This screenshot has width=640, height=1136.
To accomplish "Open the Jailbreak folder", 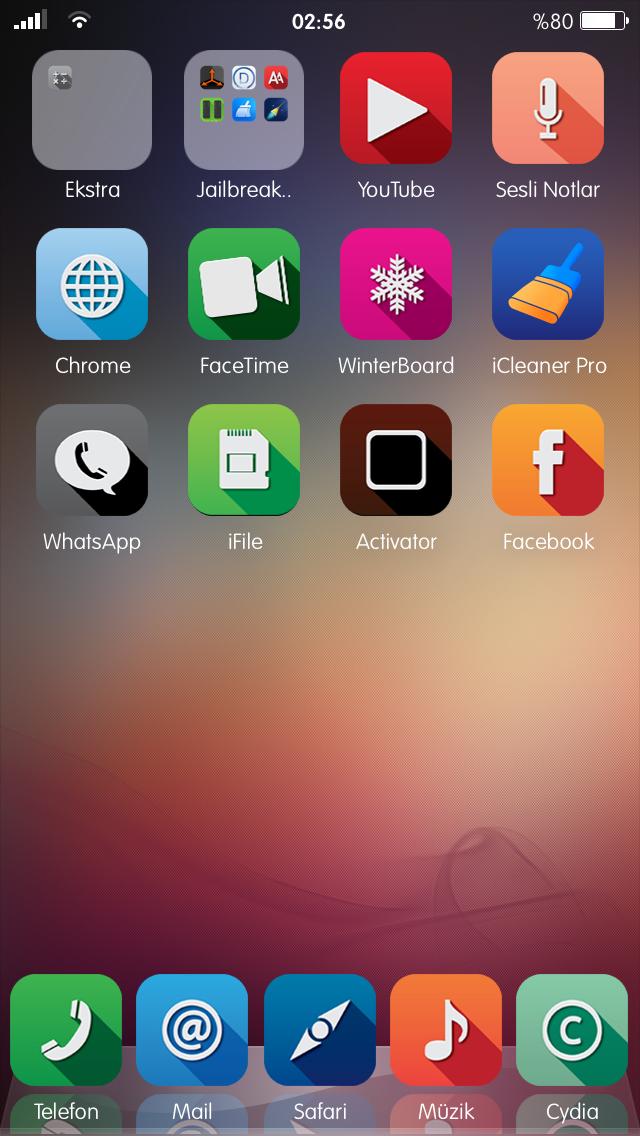I will pyautogui.click(x=244, y=110).
